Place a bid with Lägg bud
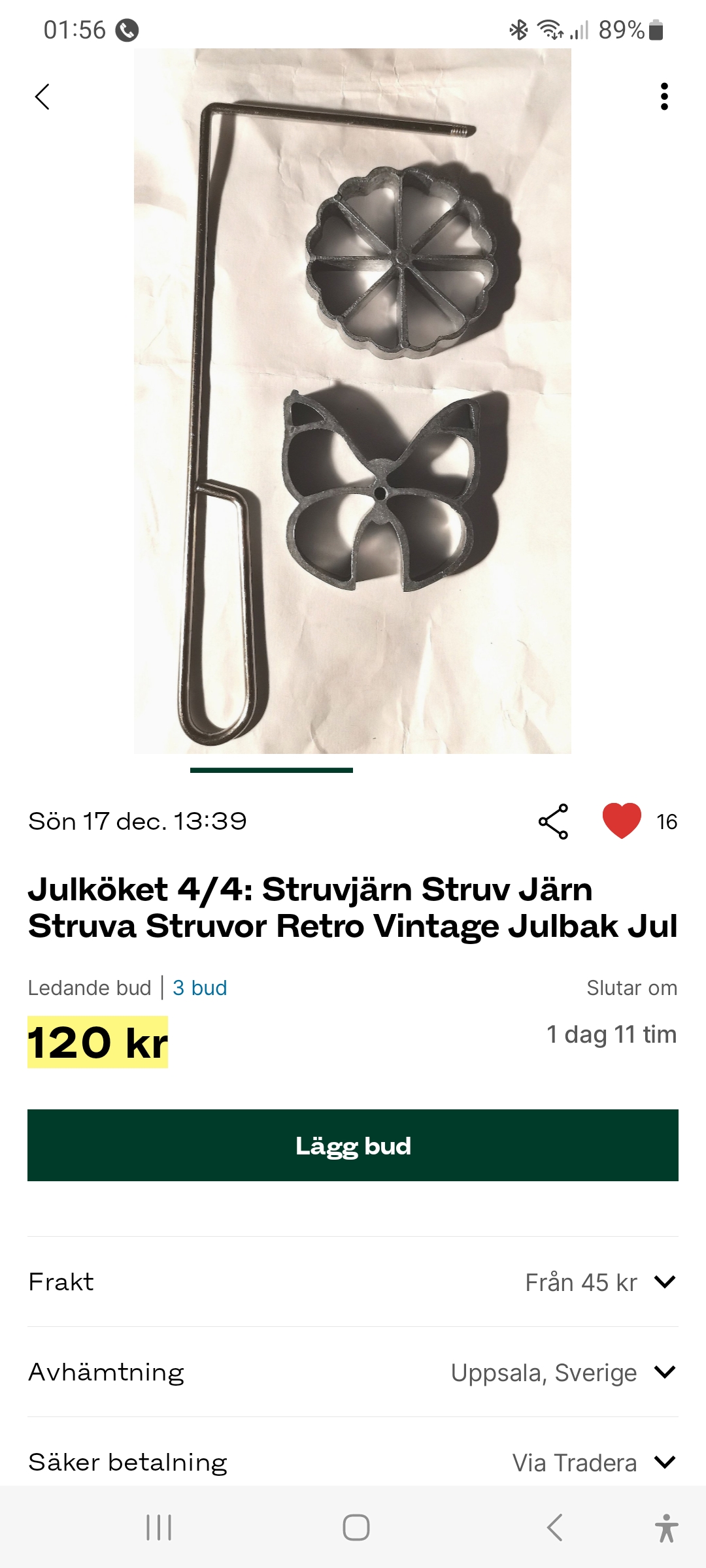Image resolution: width=706 pixels, height=1568 pixels. coord(353,1145)
